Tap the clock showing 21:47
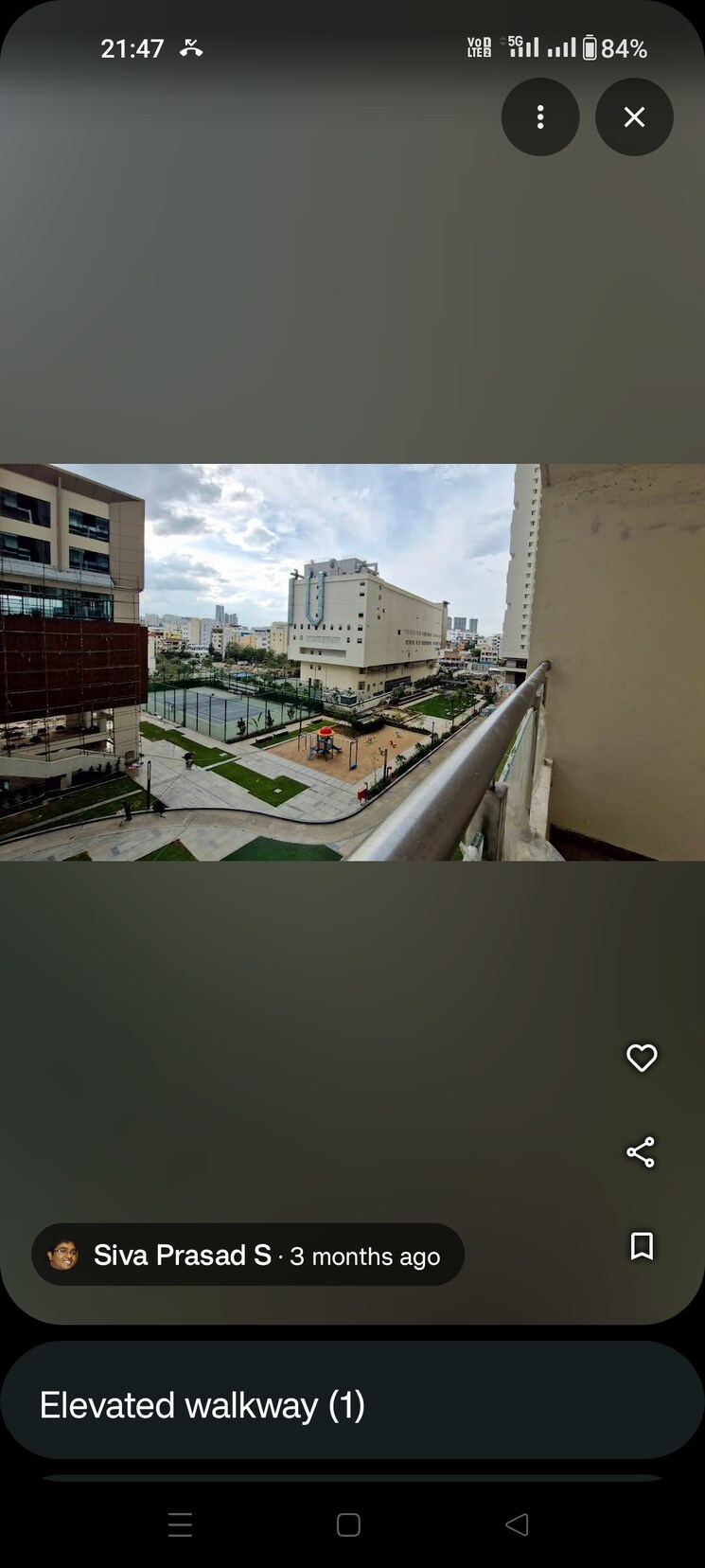 coord(132,47)
